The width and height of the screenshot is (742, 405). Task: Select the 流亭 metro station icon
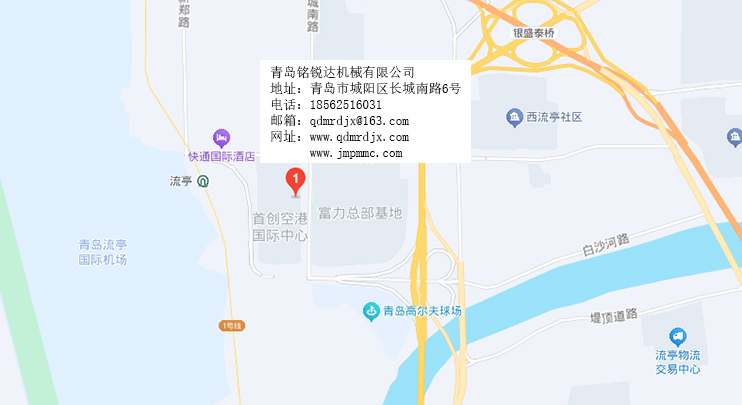pyautogui.click(x=203, y=181)
